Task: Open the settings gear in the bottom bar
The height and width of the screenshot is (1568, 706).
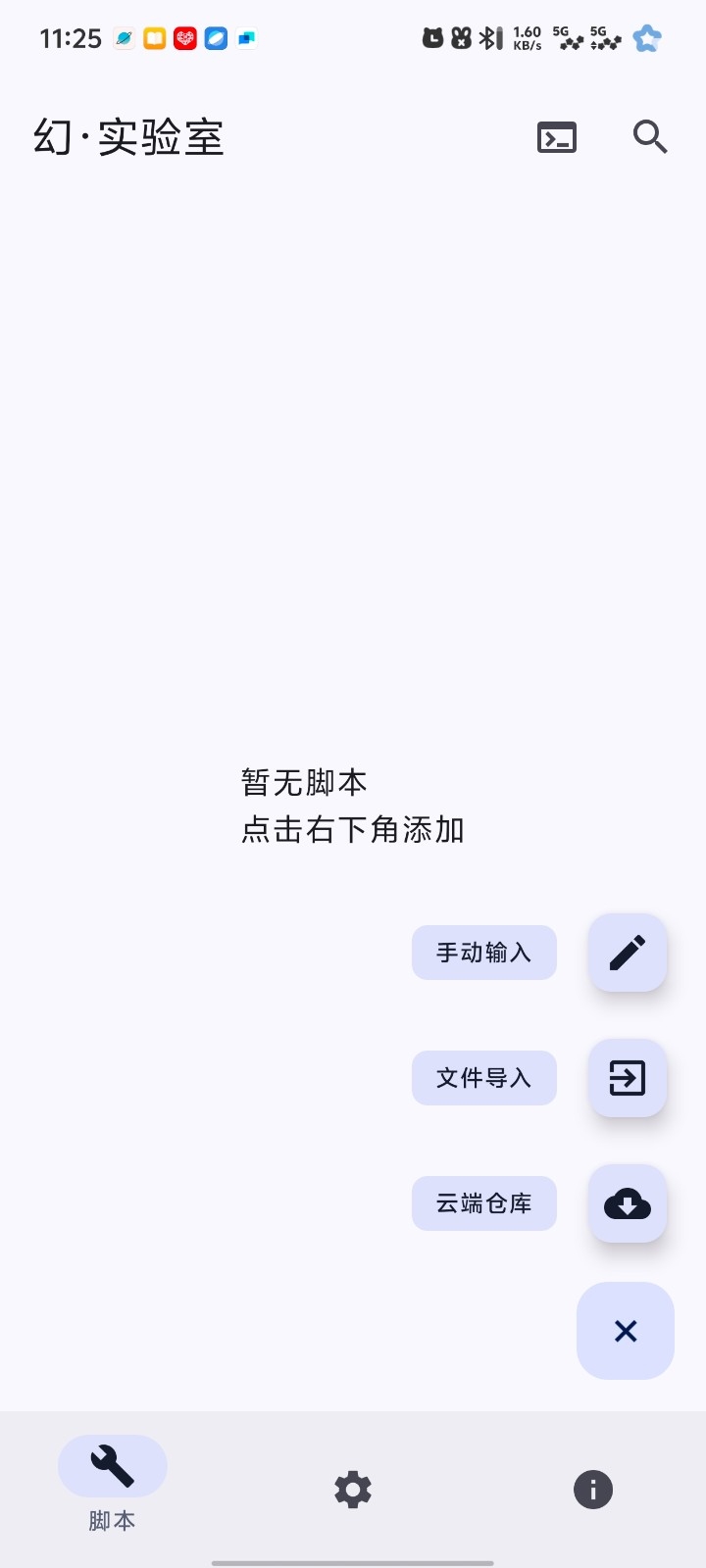Action: pos(352,1490)
